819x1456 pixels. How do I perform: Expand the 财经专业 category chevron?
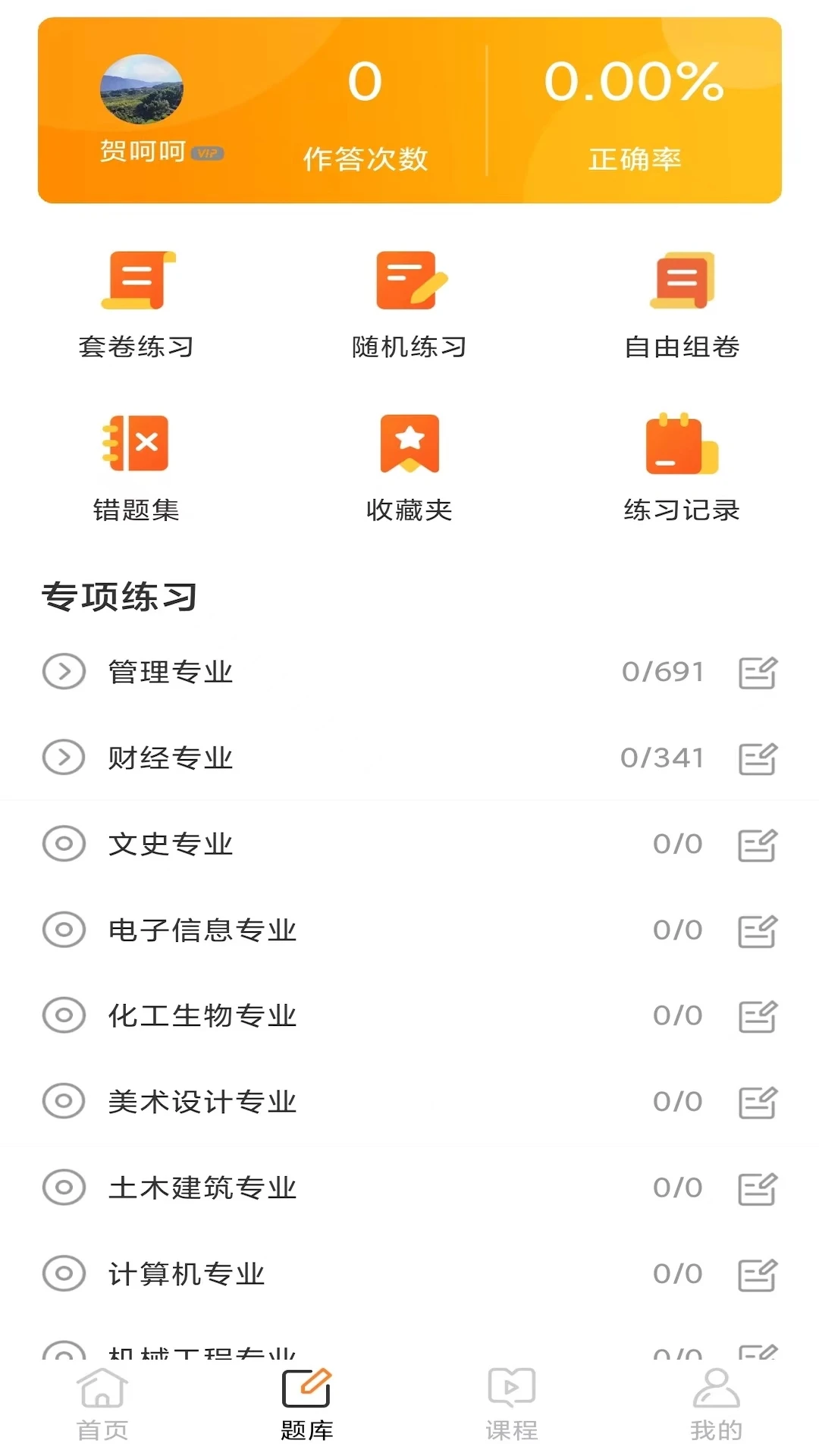pyautogui.click(x=64, y=757)
